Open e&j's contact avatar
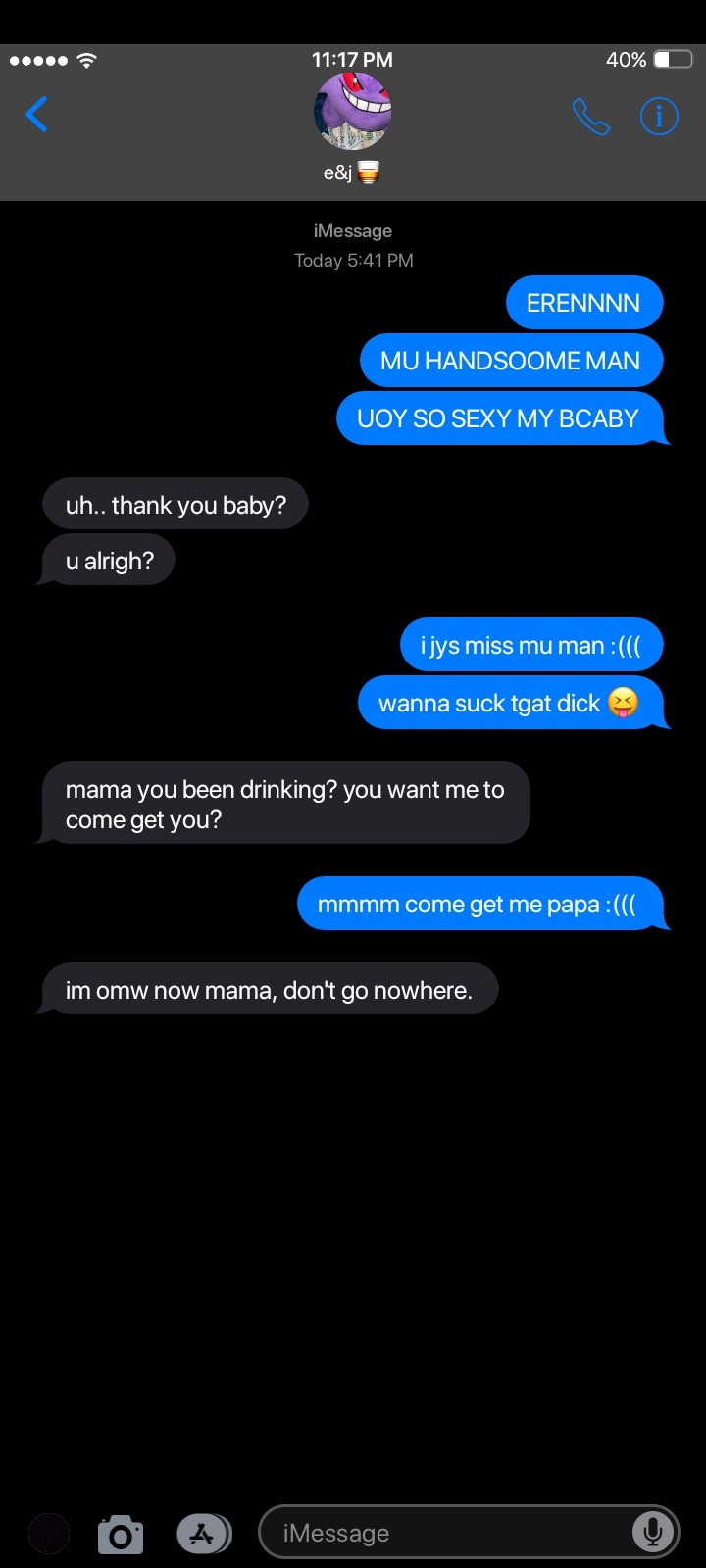Screen dimensions: 706x1568 353,111
